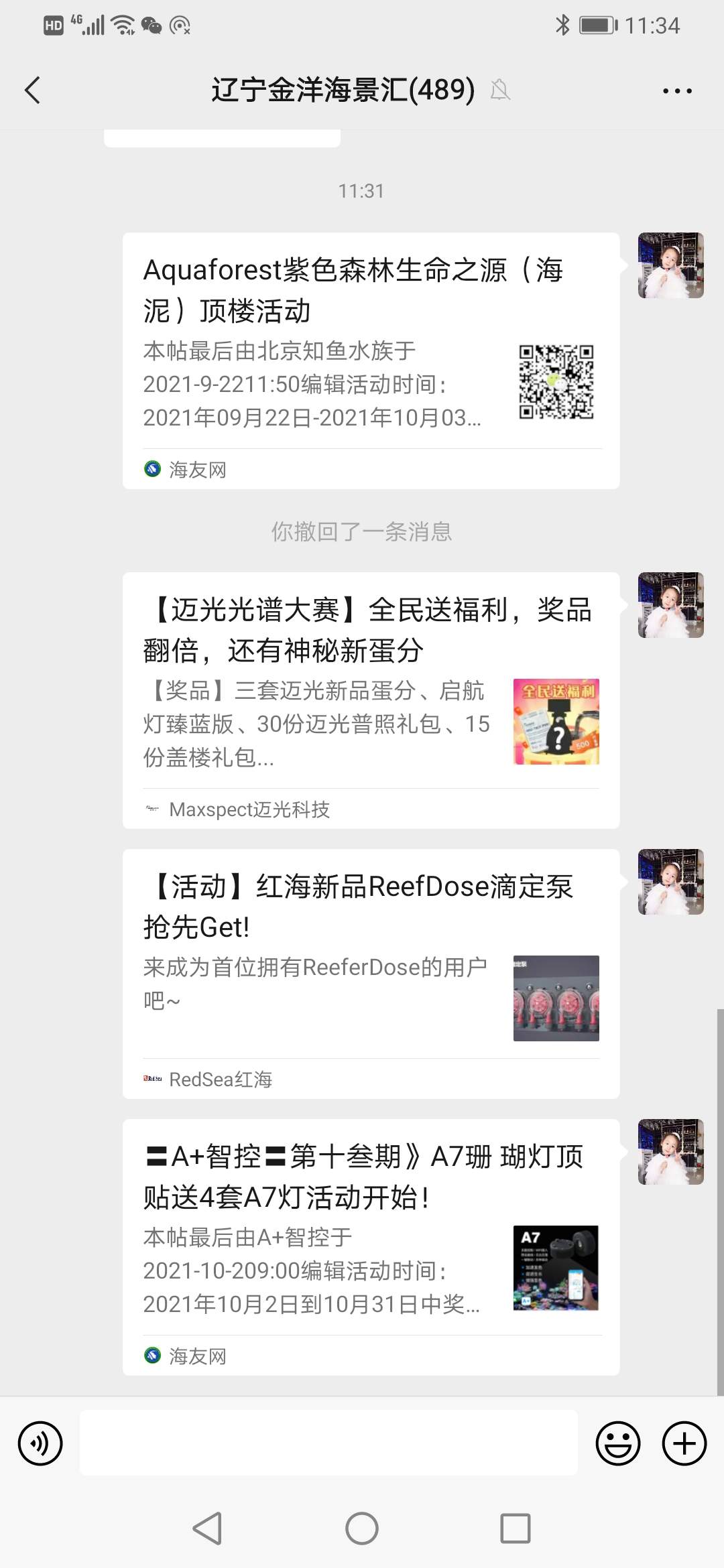Image resolution: width=724 pixels, height=1568 pixels.
Task: Open the Aquaforest紫色森林 shared link card
Action: pyautogui.click(x=370, y=360)
